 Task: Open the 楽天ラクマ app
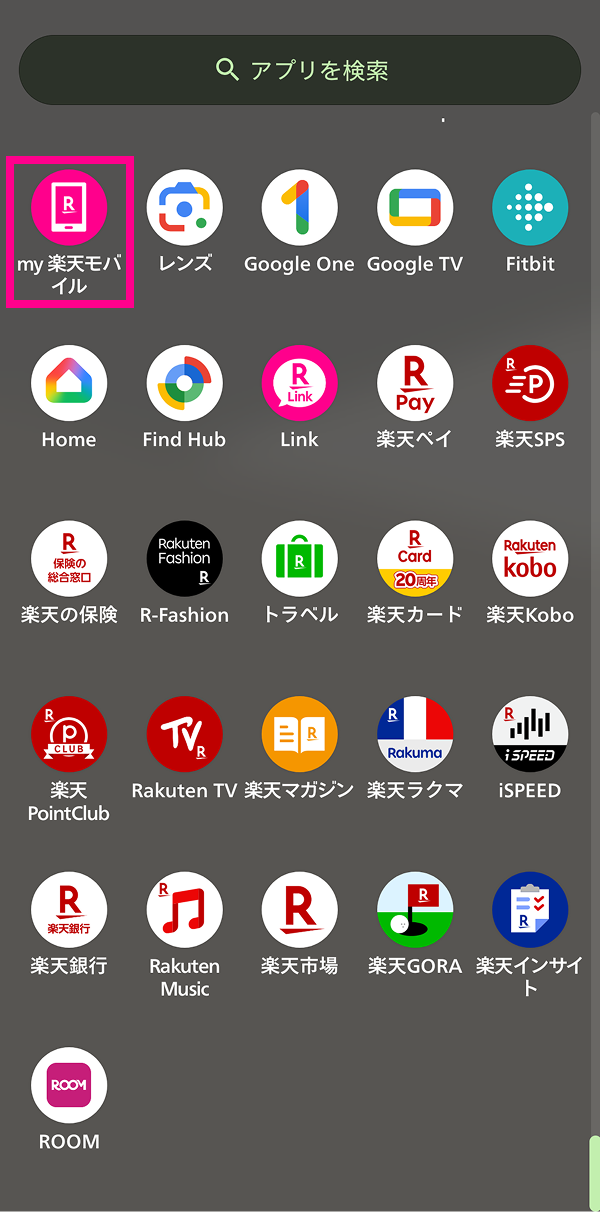click(x=415, y=735)
